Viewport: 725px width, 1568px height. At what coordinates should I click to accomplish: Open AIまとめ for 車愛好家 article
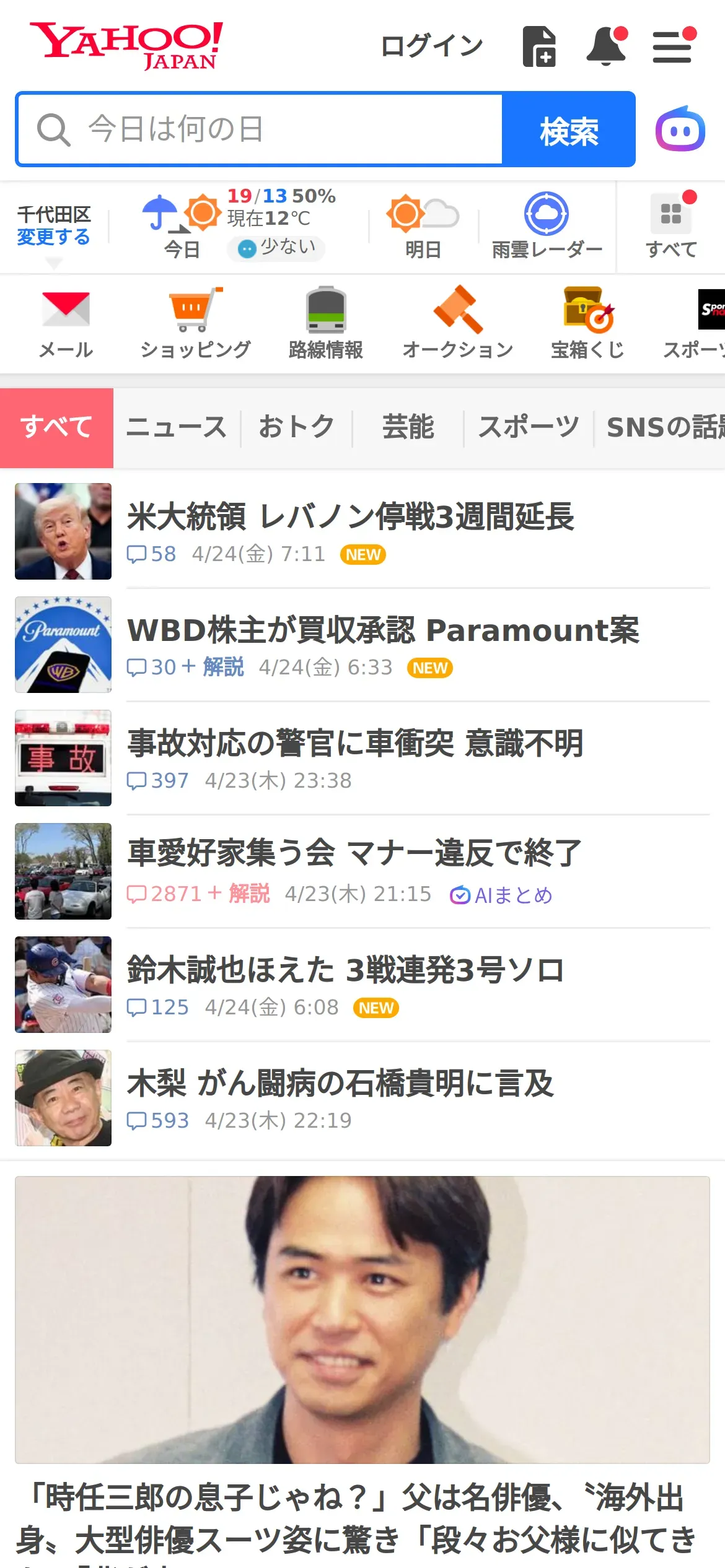[x=501, y=895]
